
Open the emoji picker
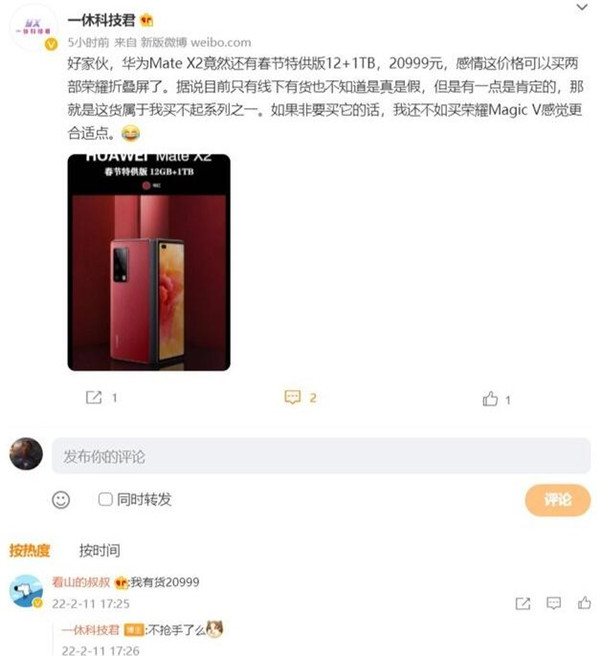pos(61,499)
